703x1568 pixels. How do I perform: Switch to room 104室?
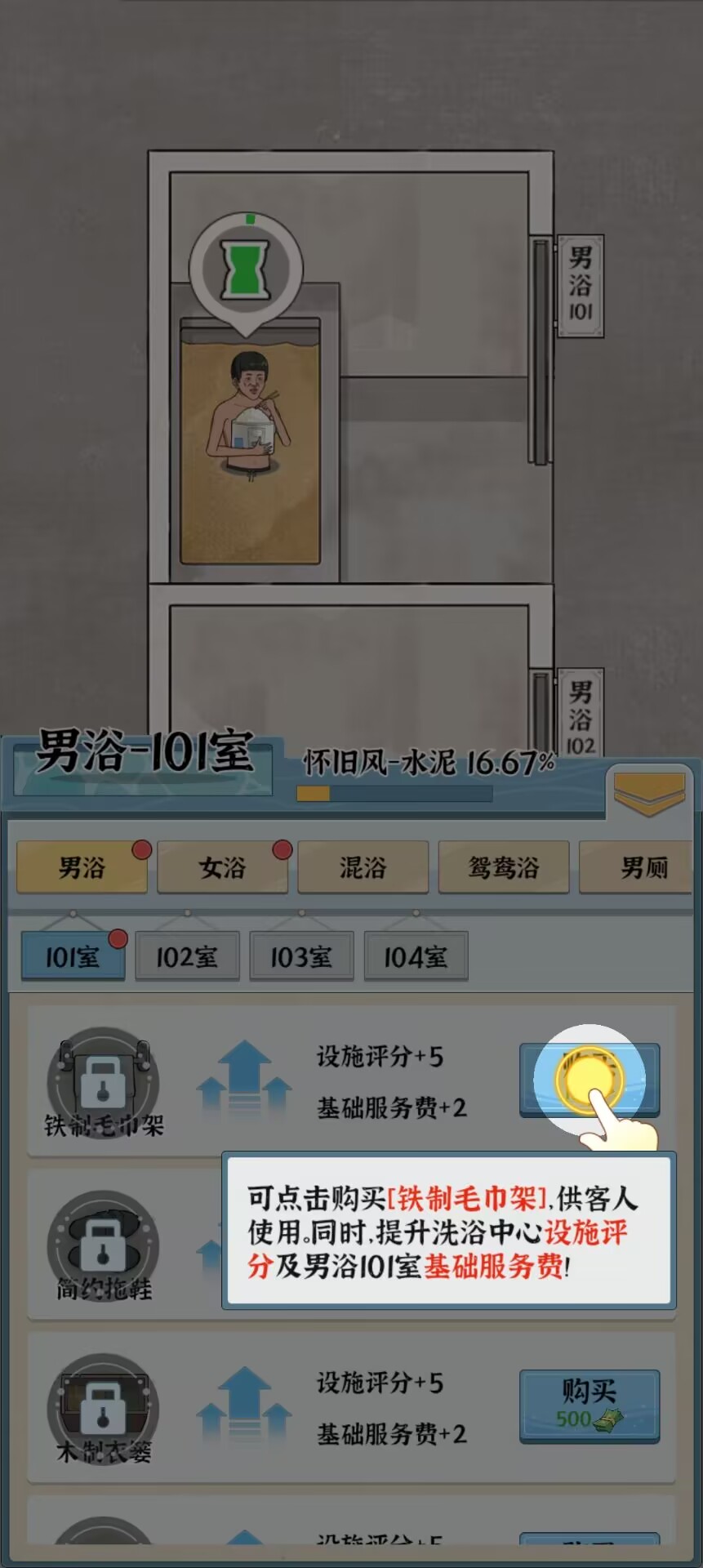(416, 956)
